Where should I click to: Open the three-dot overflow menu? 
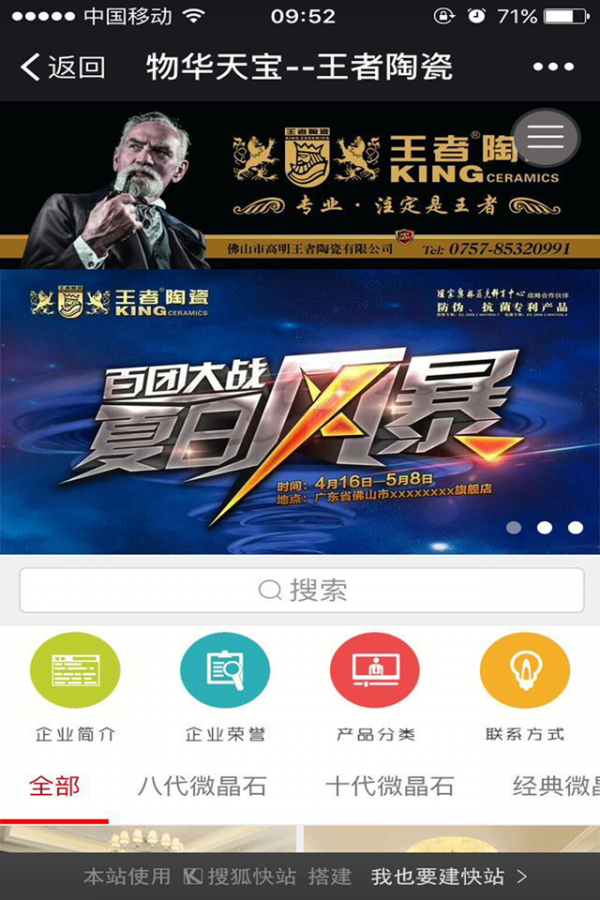tap(553, 67)
